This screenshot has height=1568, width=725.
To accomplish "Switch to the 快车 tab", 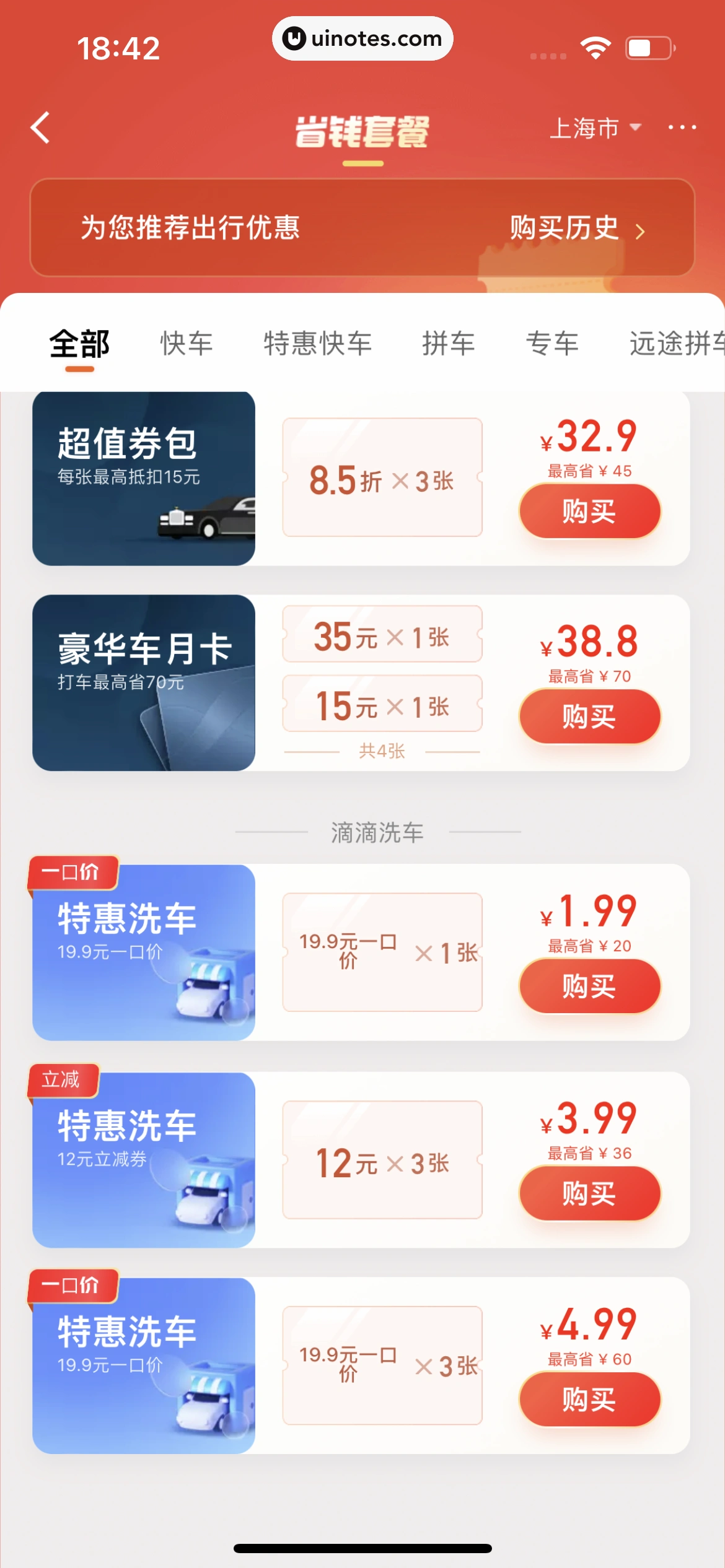I will click(187, 344).
